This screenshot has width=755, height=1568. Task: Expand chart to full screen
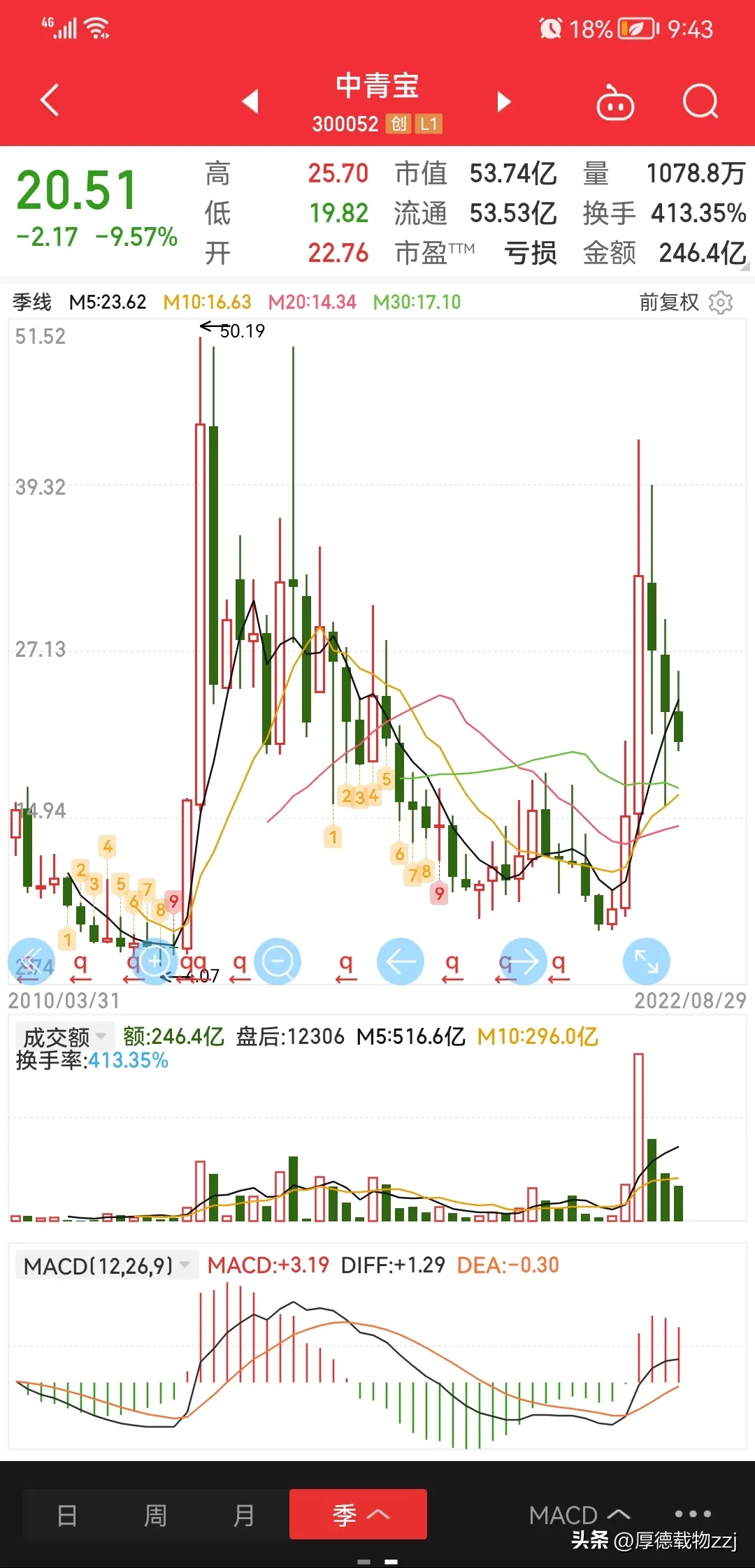(646, 961)
